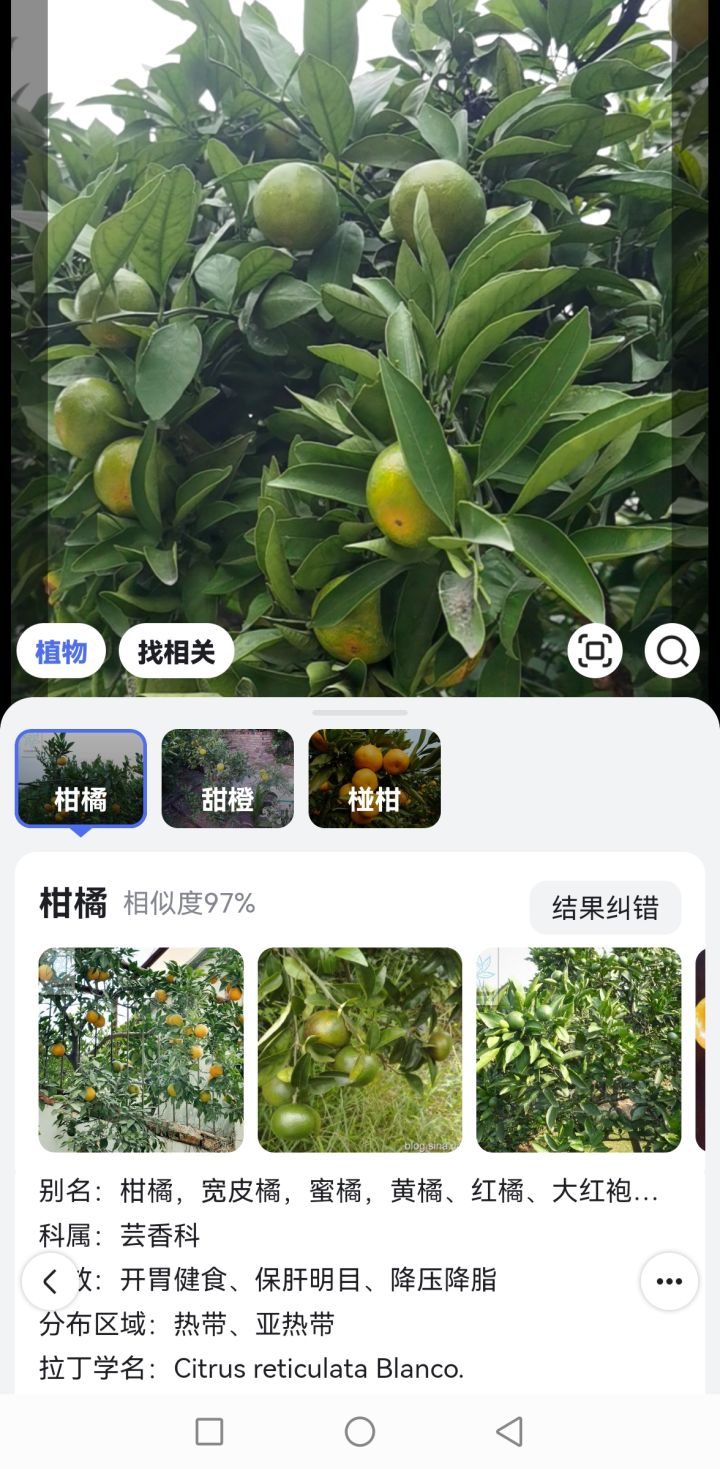The image size is (720, 1469).
Task: Tap the back chevron on the result card
Action: click(50, 1280)
